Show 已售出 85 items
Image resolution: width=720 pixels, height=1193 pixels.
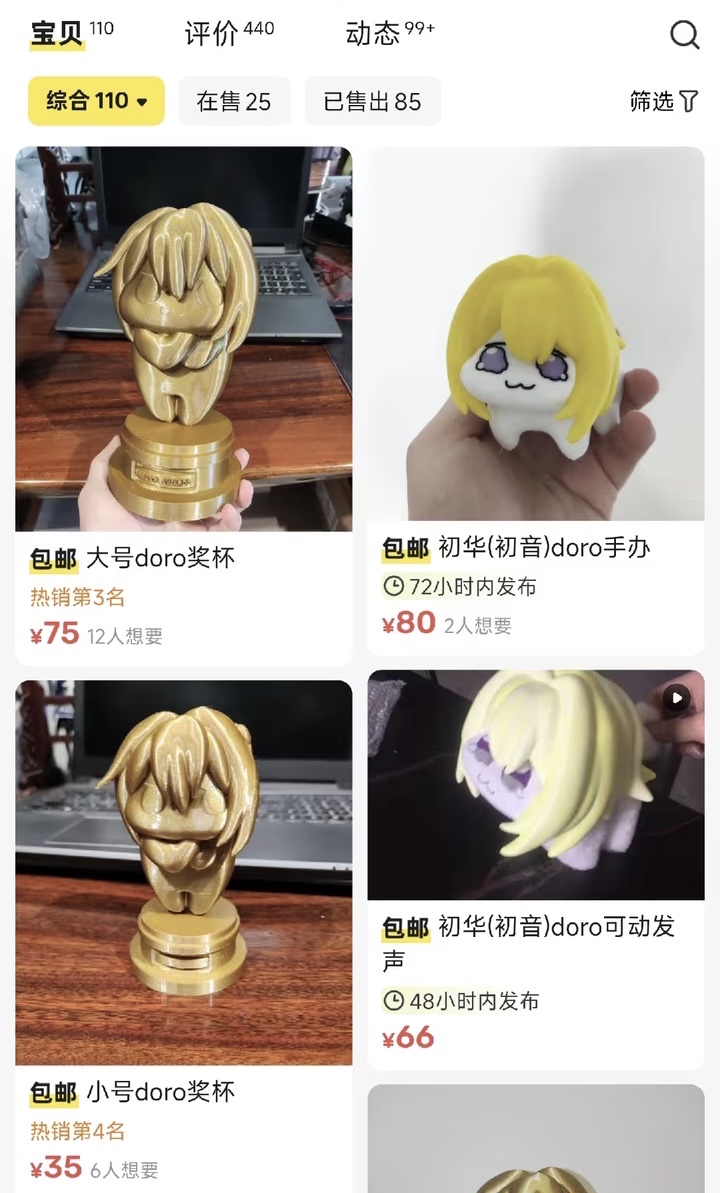click(372, 101)
